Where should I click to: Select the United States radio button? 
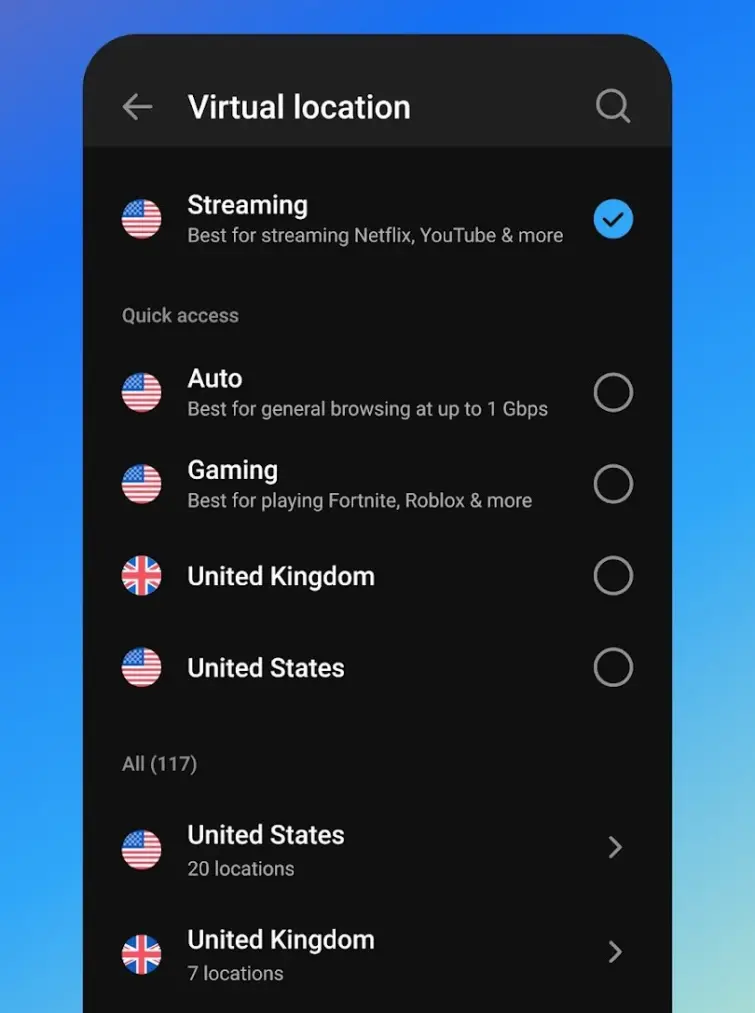(x=613, y=667)
